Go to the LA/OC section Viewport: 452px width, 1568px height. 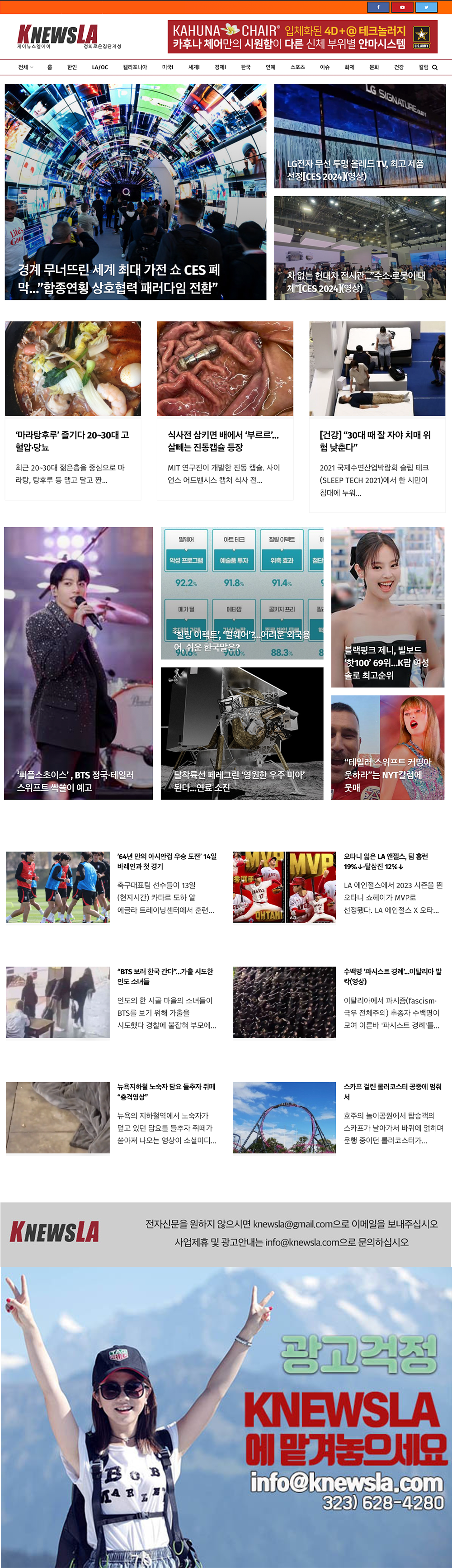pyautogui.click(x=100, y=67)
